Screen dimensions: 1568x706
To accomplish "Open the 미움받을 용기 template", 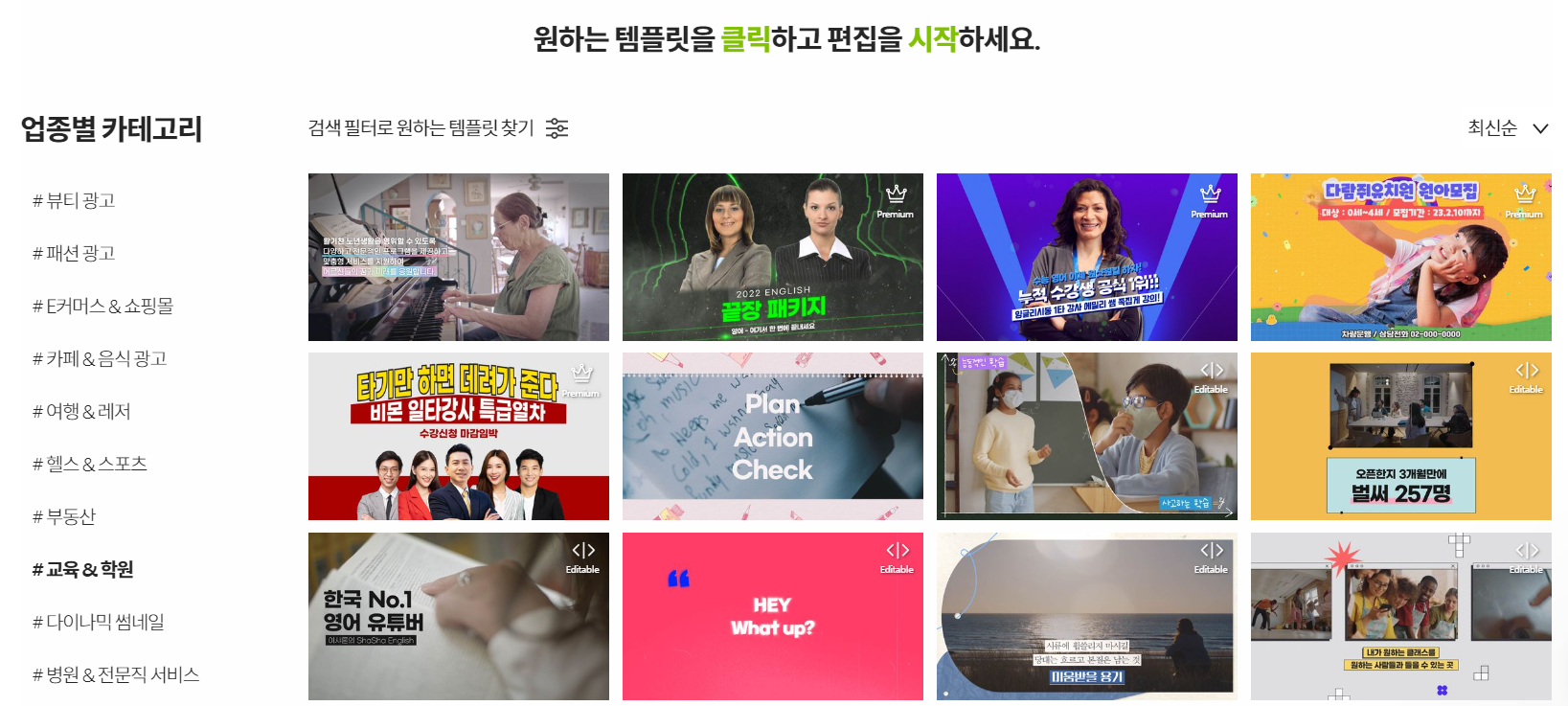I will pos(1086,616).
